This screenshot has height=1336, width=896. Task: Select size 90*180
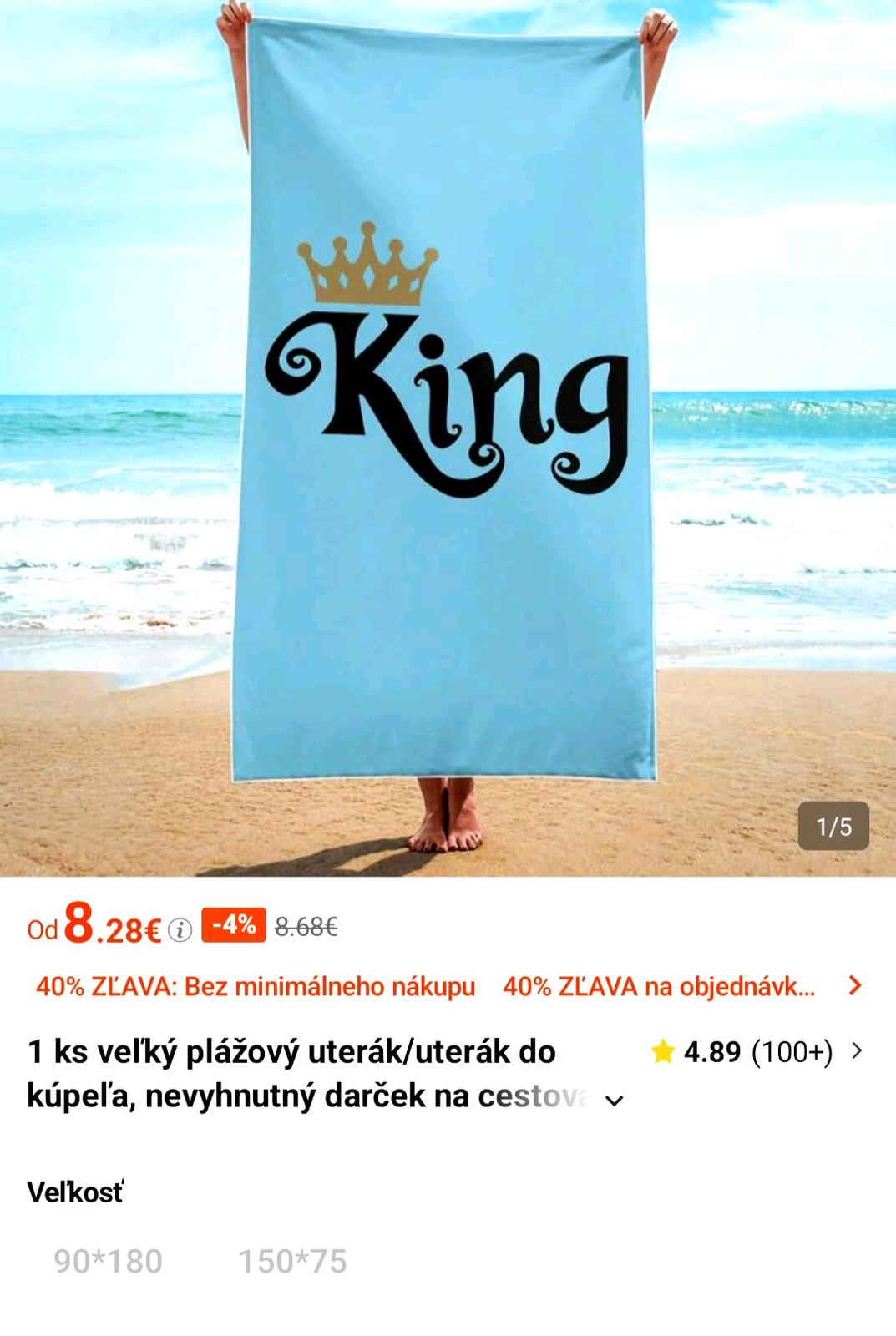(109, 1261)
